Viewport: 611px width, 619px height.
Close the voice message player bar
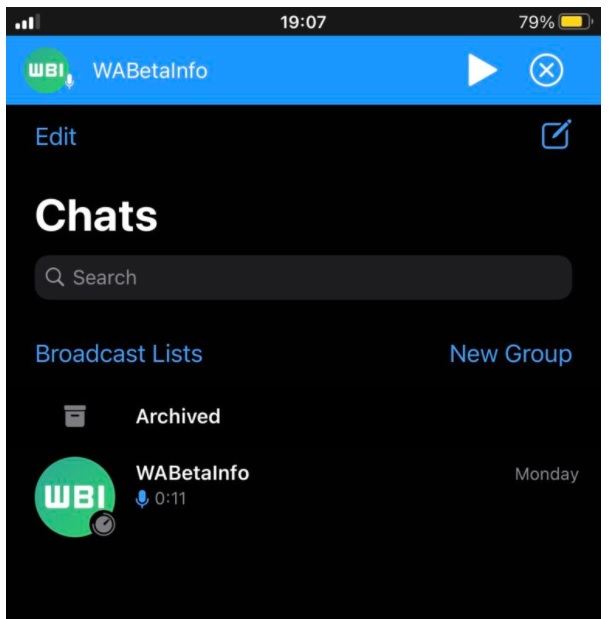546,70
